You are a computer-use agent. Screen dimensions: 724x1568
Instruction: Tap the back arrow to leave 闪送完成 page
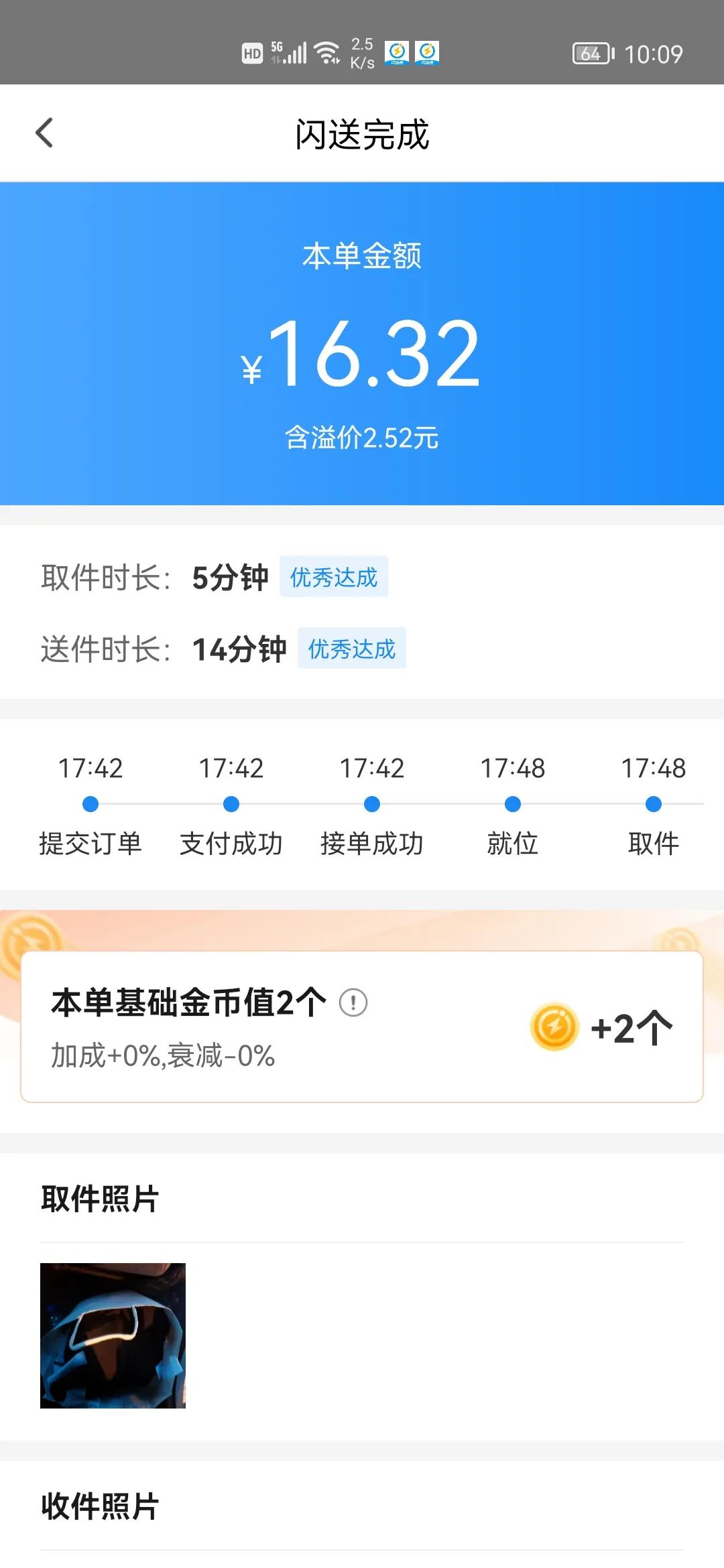(x=45, y=132)
